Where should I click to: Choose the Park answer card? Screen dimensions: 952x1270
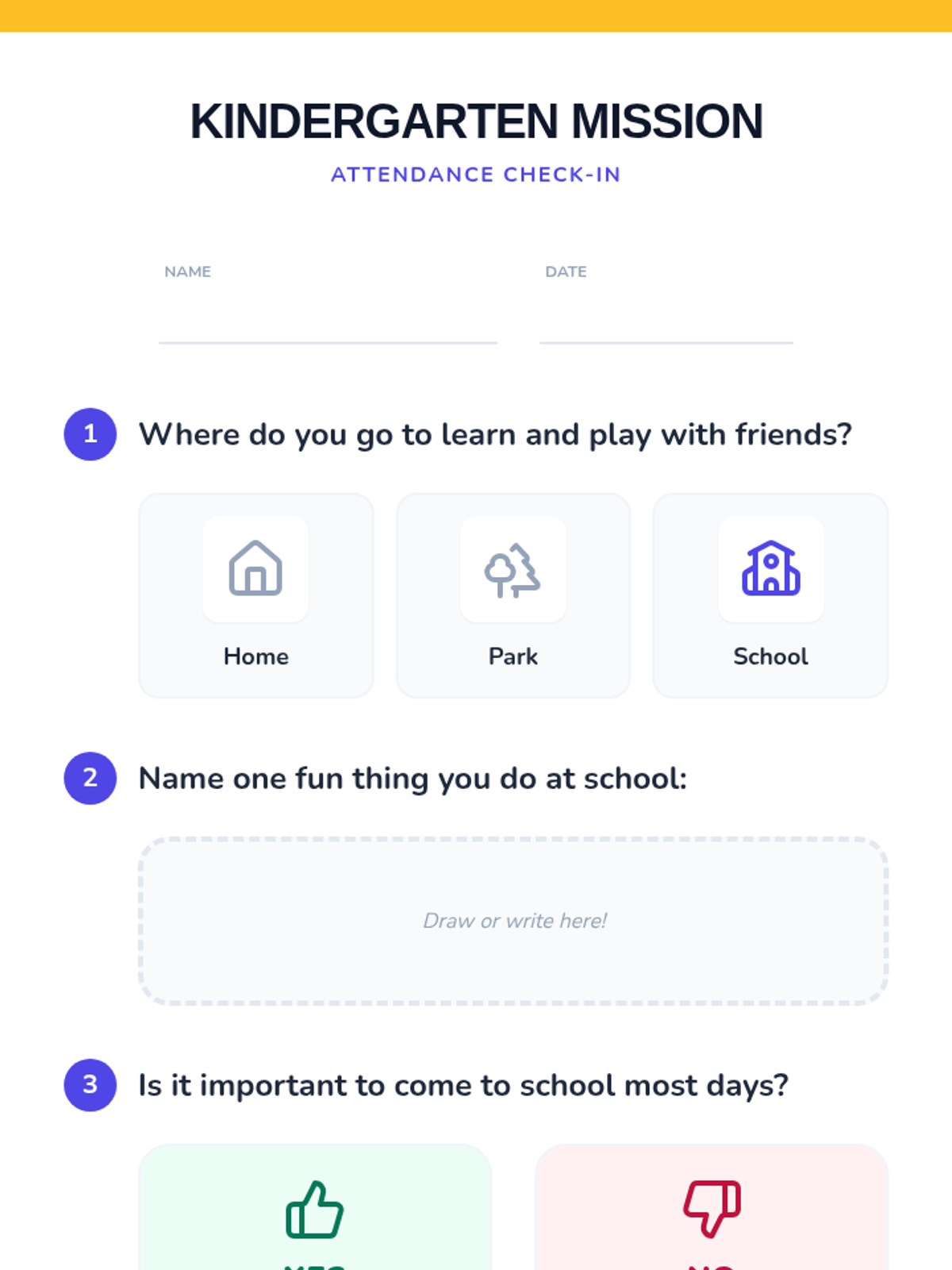tap(513, 596)
